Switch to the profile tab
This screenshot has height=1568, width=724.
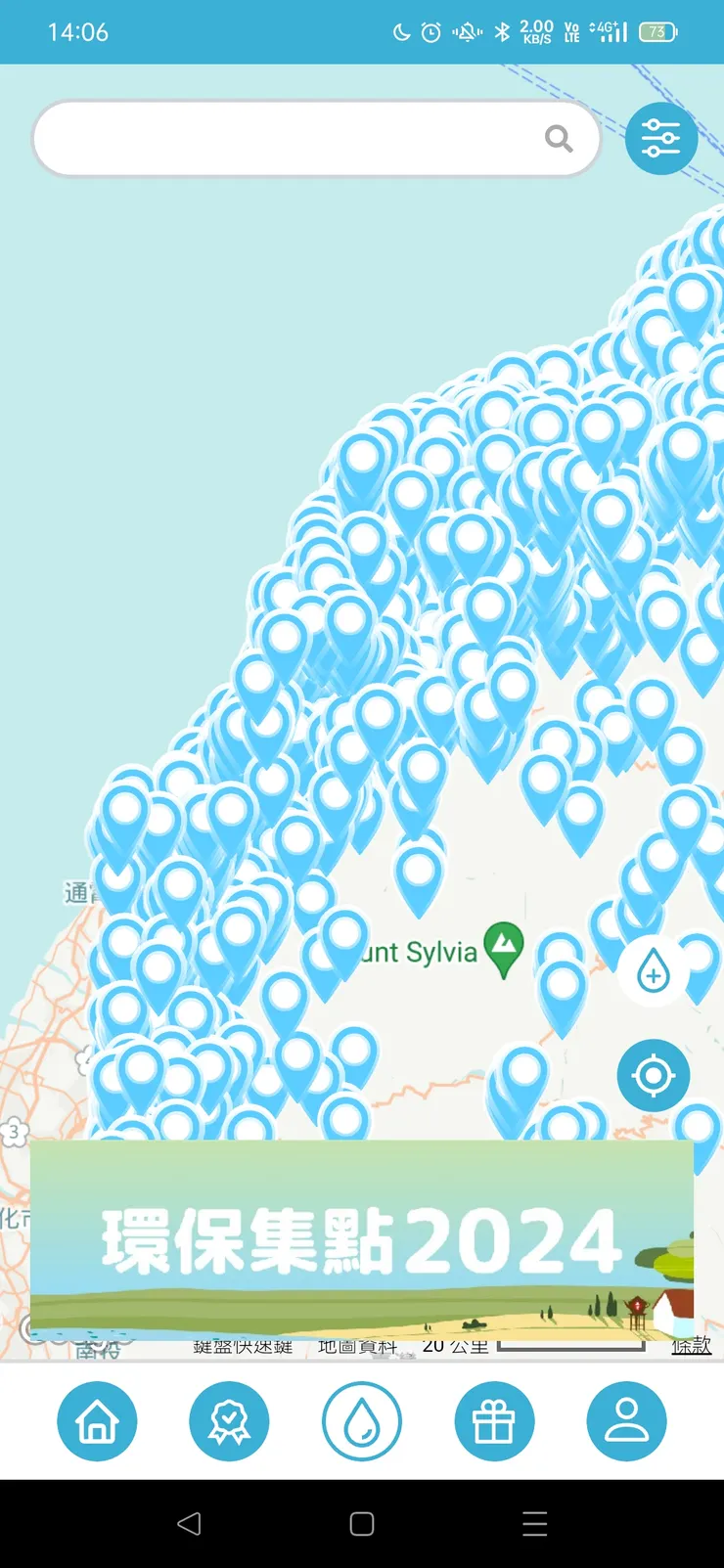(626, 1421)
